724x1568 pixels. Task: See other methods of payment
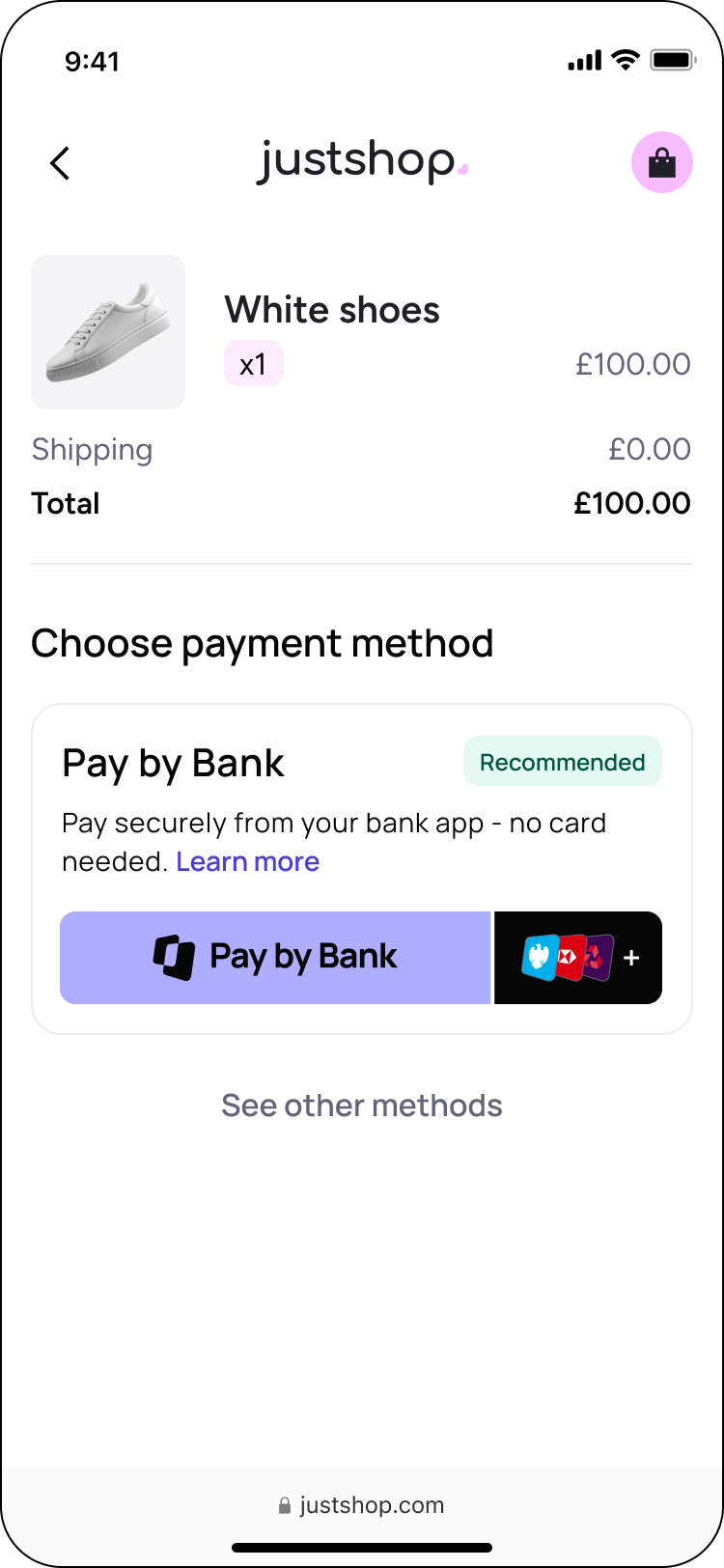pos(362,1106)
